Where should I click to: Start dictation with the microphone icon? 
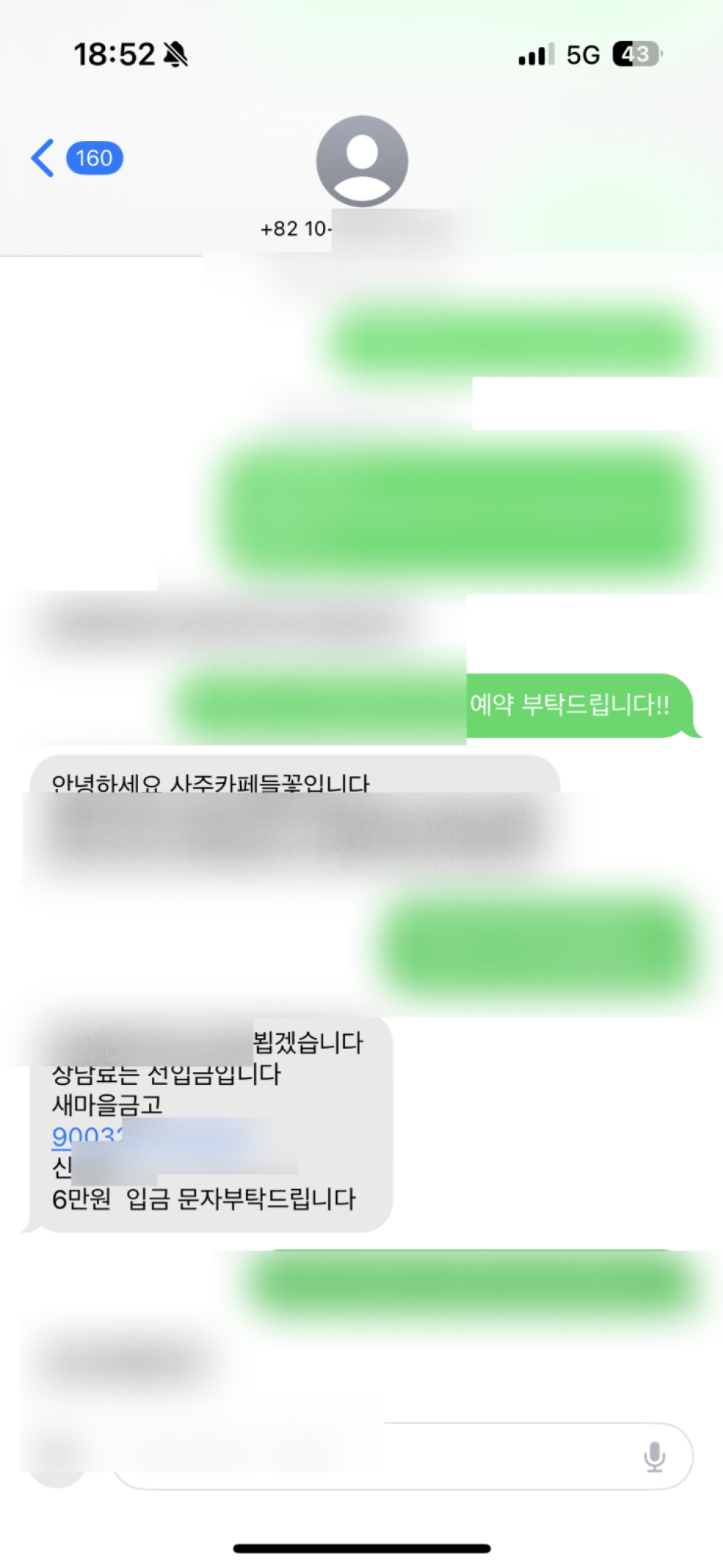click(654, 1457)
